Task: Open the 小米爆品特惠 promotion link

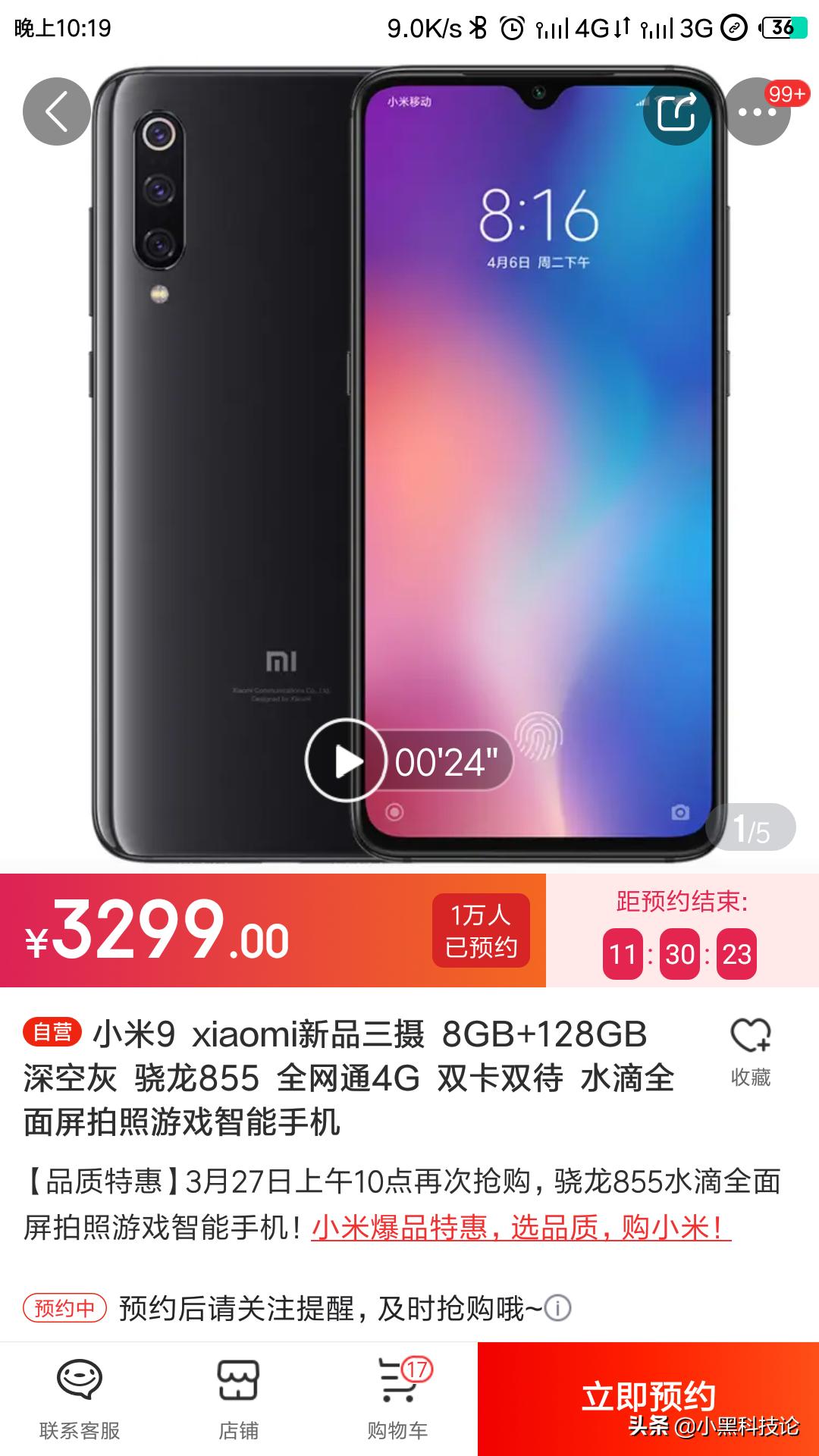Action: click(x=521, y=1226)
